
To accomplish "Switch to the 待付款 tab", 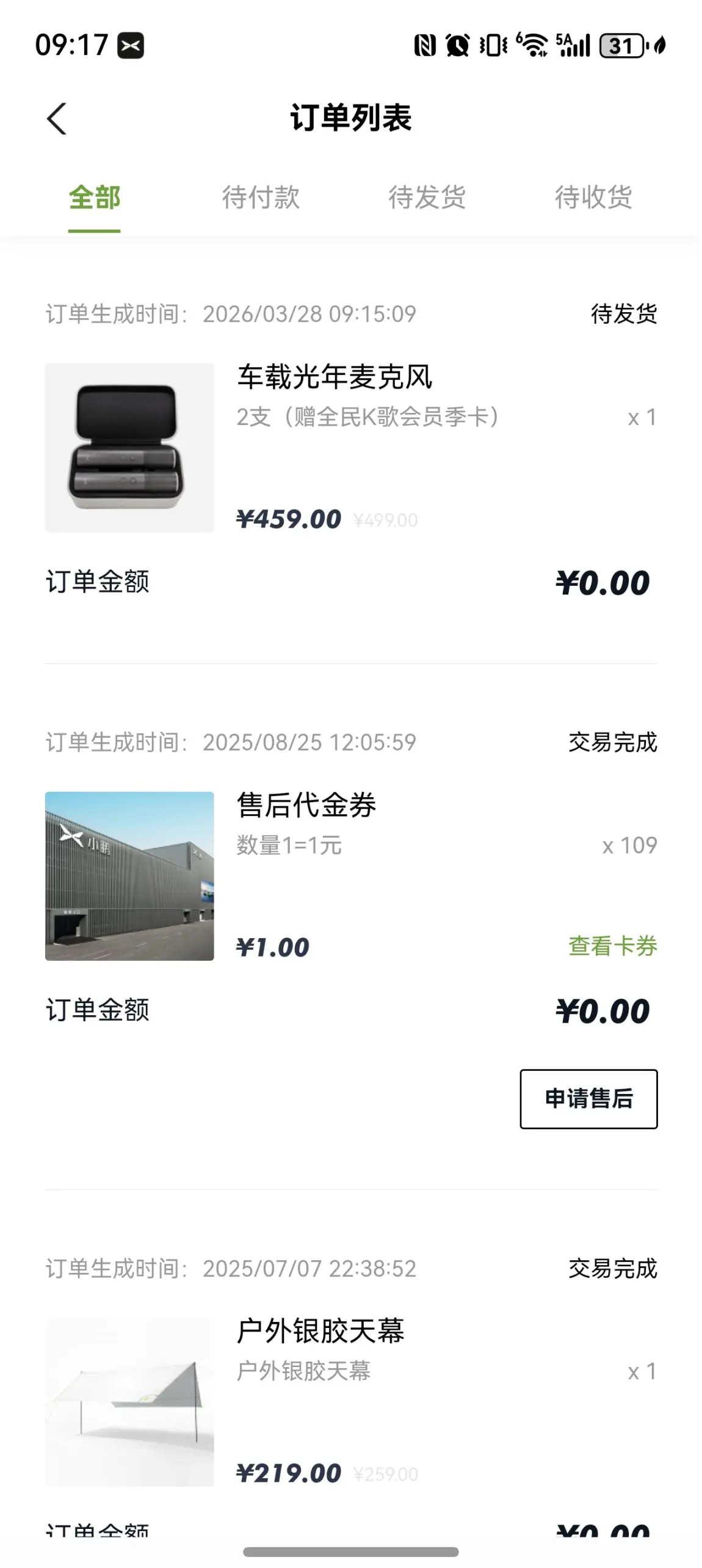I will [x=261, y=197].
